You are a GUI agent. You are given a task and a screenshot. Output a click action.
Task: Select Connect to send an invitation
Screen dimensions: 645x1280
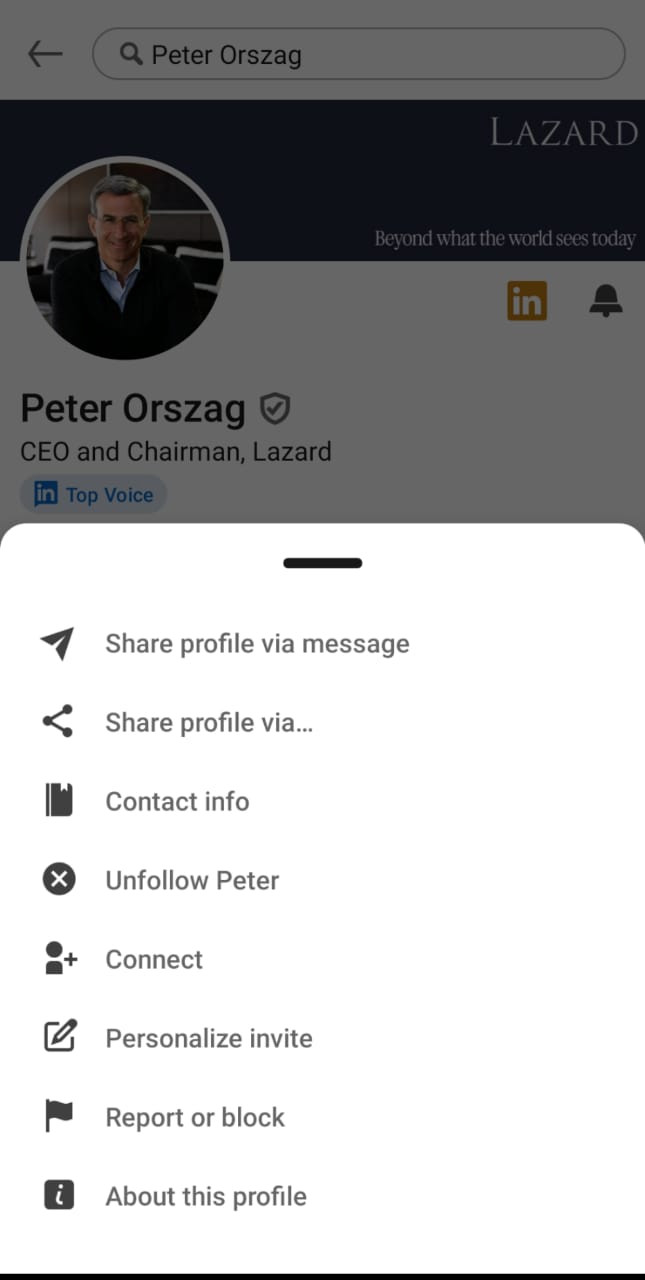tap(154, 959)
